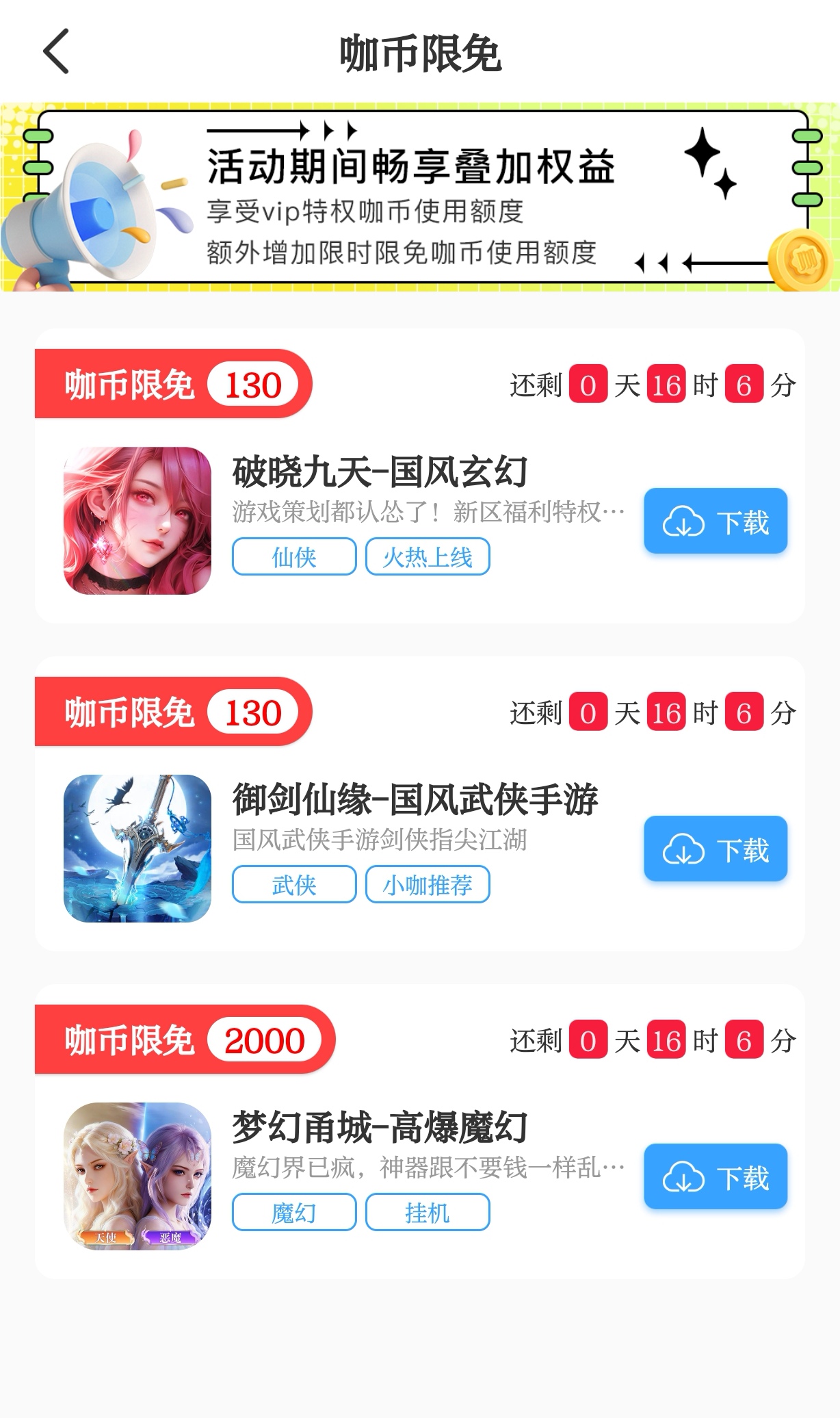Download 破晓九天-国风玄幻
Screen dimensions: 840x1418
[x=715, y=521]
